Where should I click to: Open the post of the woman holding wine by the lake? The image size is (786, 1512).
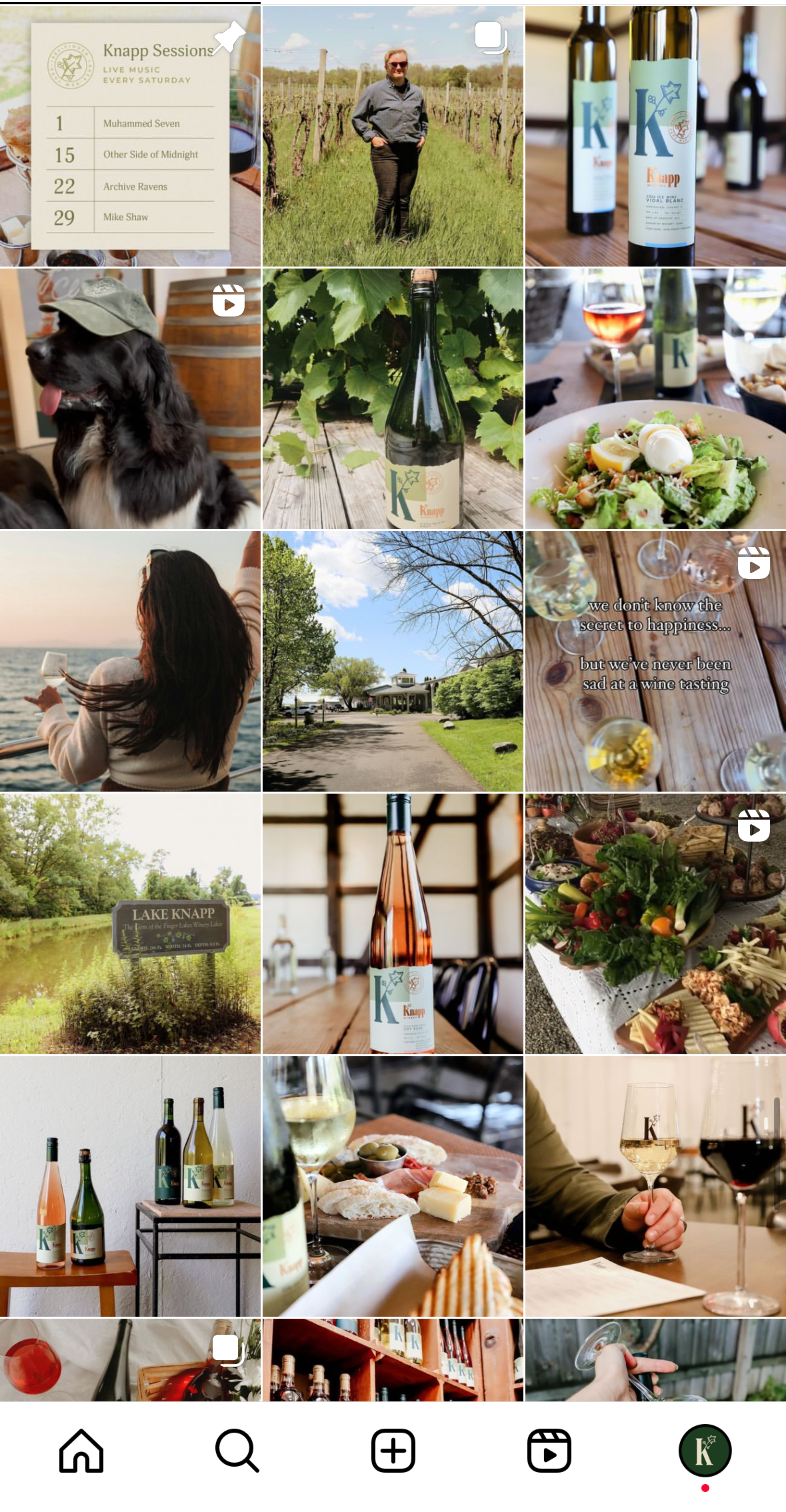coord(130,661)
